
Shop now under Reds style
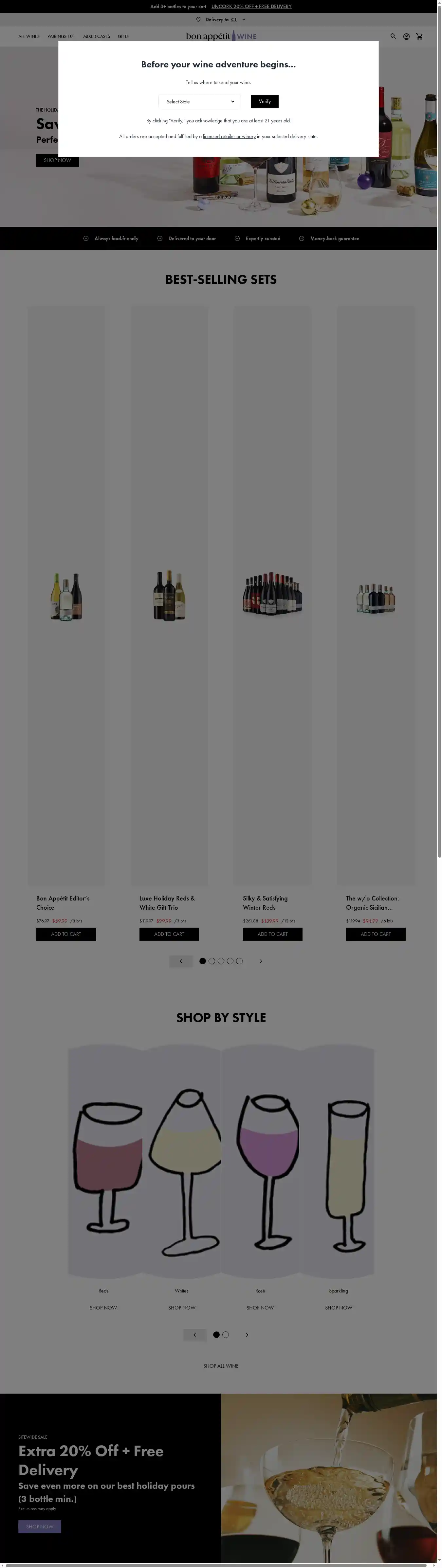coord(103,1308)
